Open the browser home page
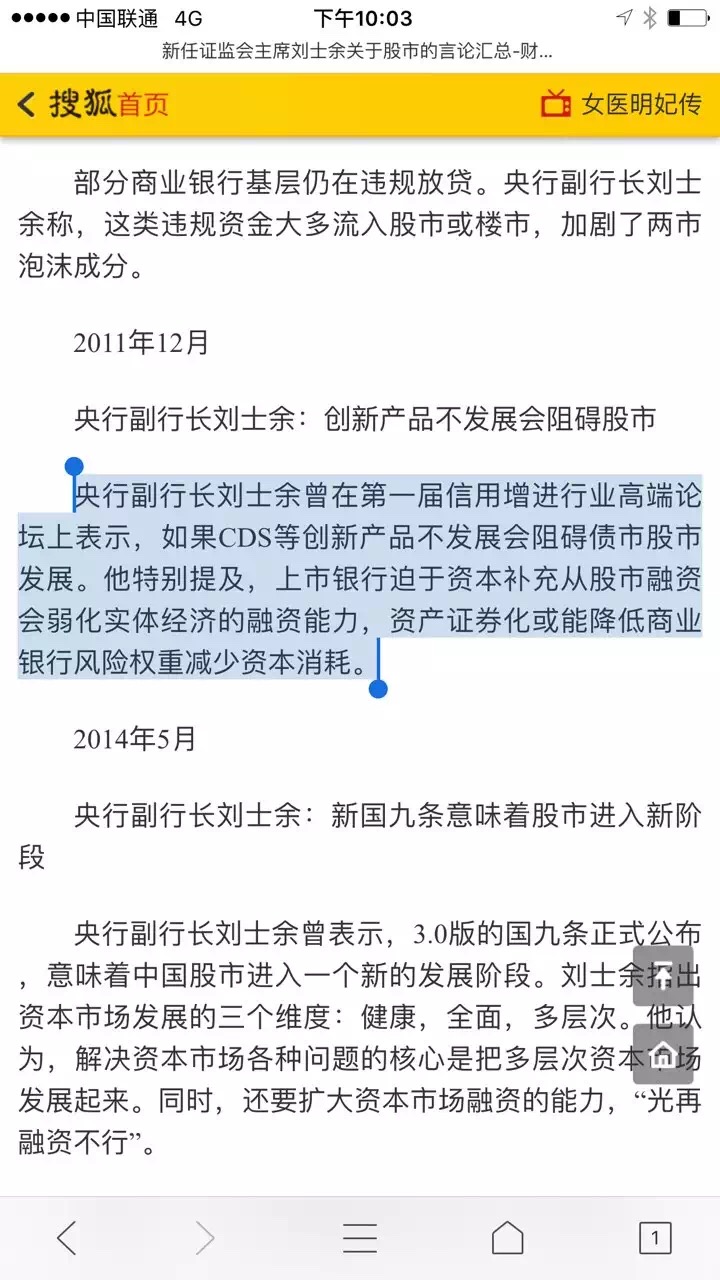 507,1239
